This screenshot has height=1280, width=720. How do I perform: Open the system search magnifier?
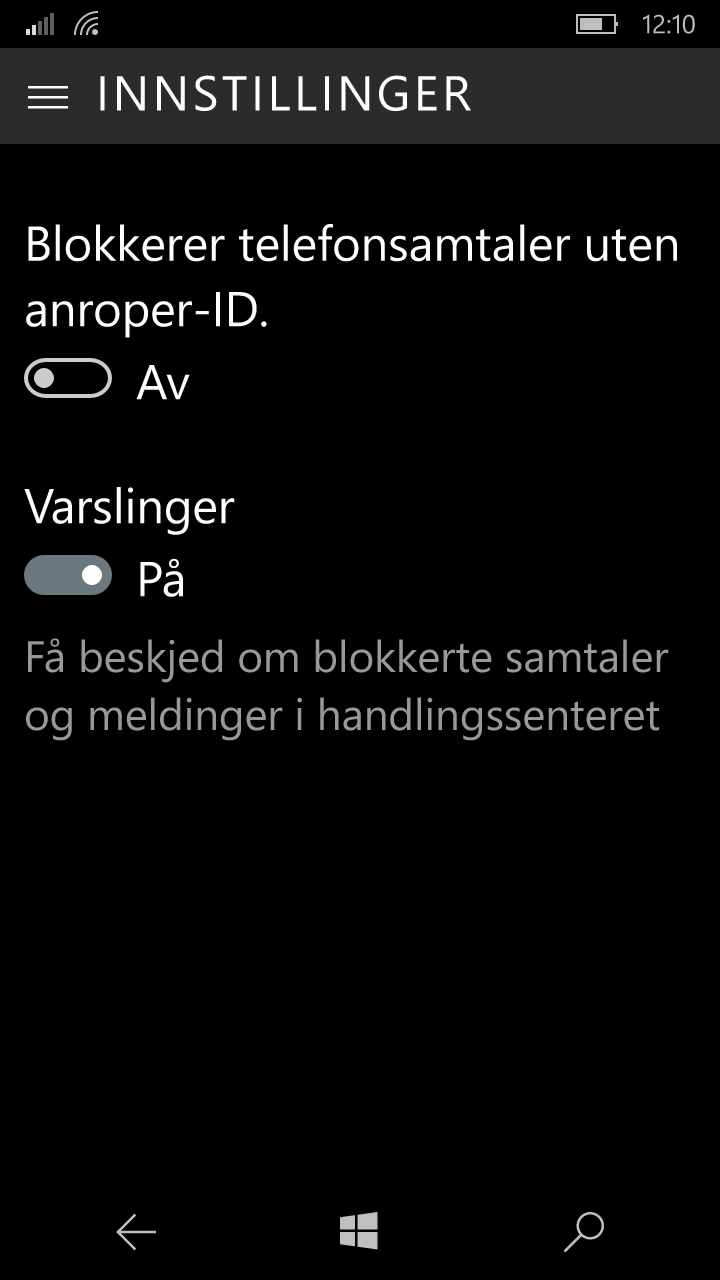pos(584,1232)
